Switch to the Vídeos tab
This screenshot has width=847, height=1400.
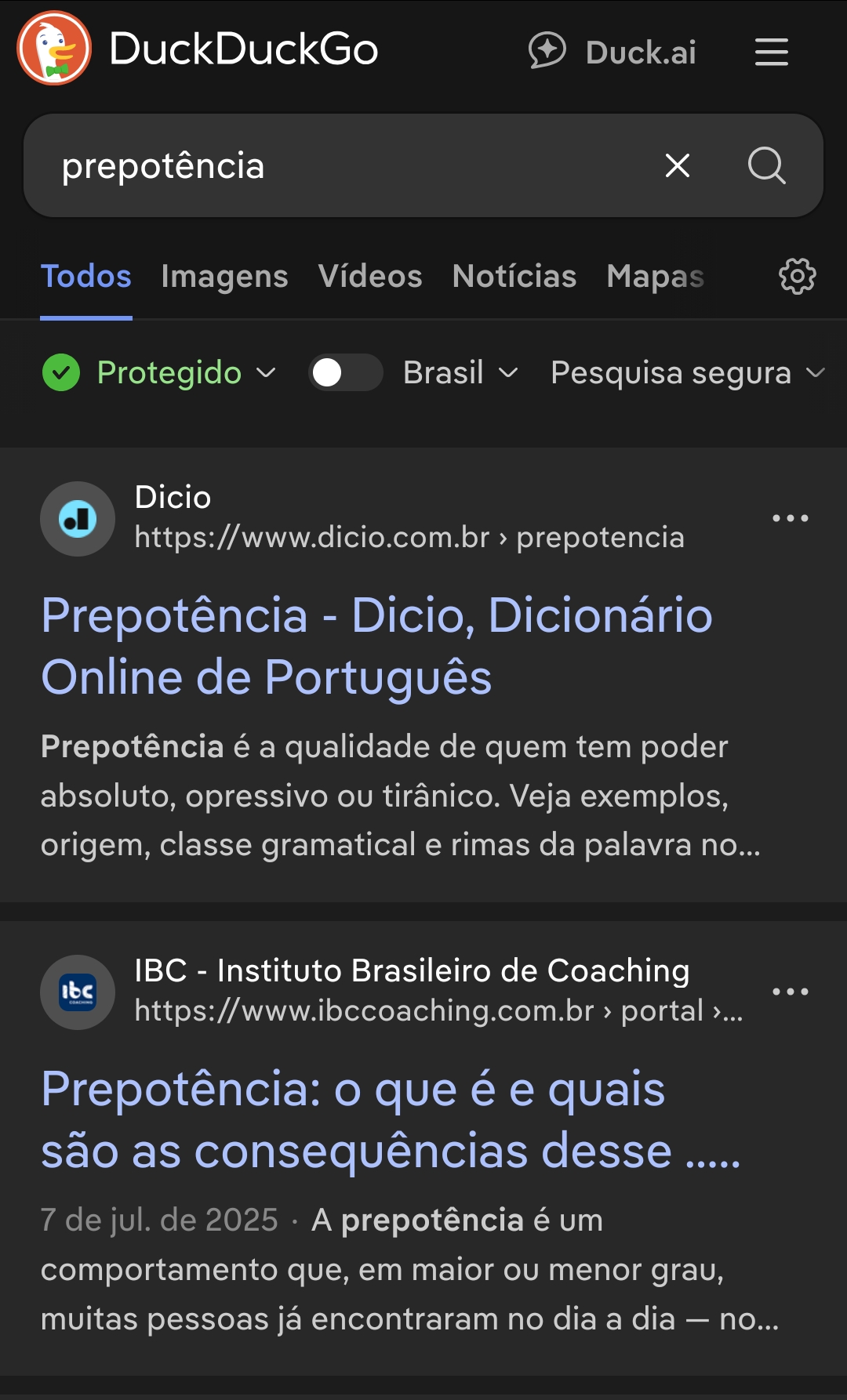pos(370,277)
